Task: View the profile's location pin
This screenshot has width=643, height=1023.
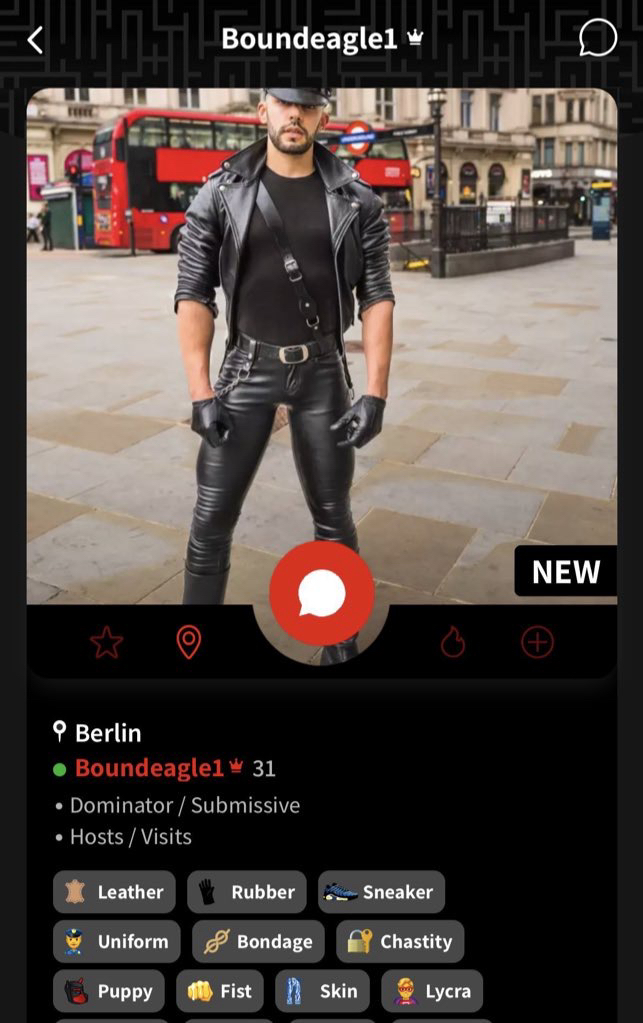Action: point(188,642)
